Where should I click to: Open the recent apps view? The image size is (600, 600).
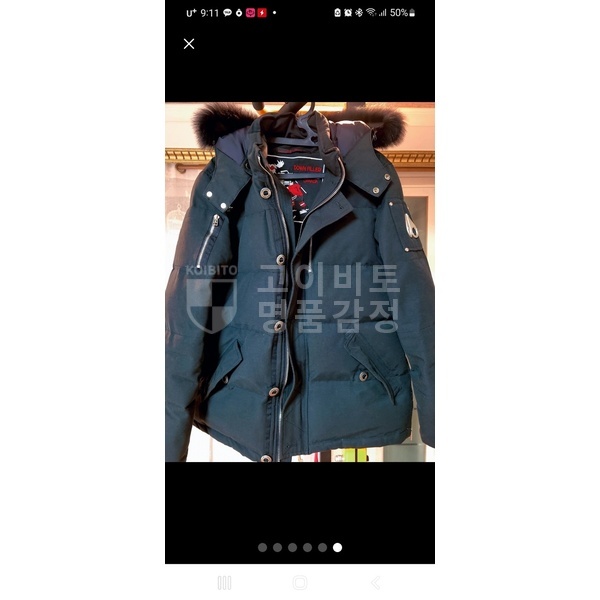tap(224, 583)
